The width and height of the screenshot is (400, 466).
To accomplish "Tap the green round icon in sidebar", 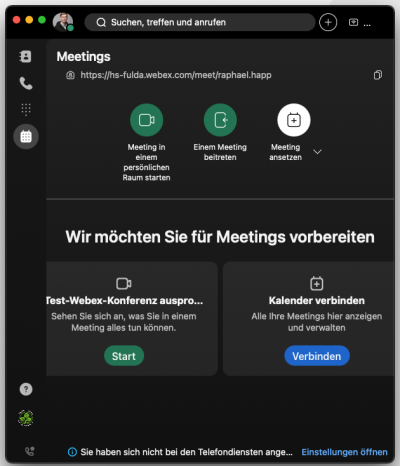I will 26,418.
